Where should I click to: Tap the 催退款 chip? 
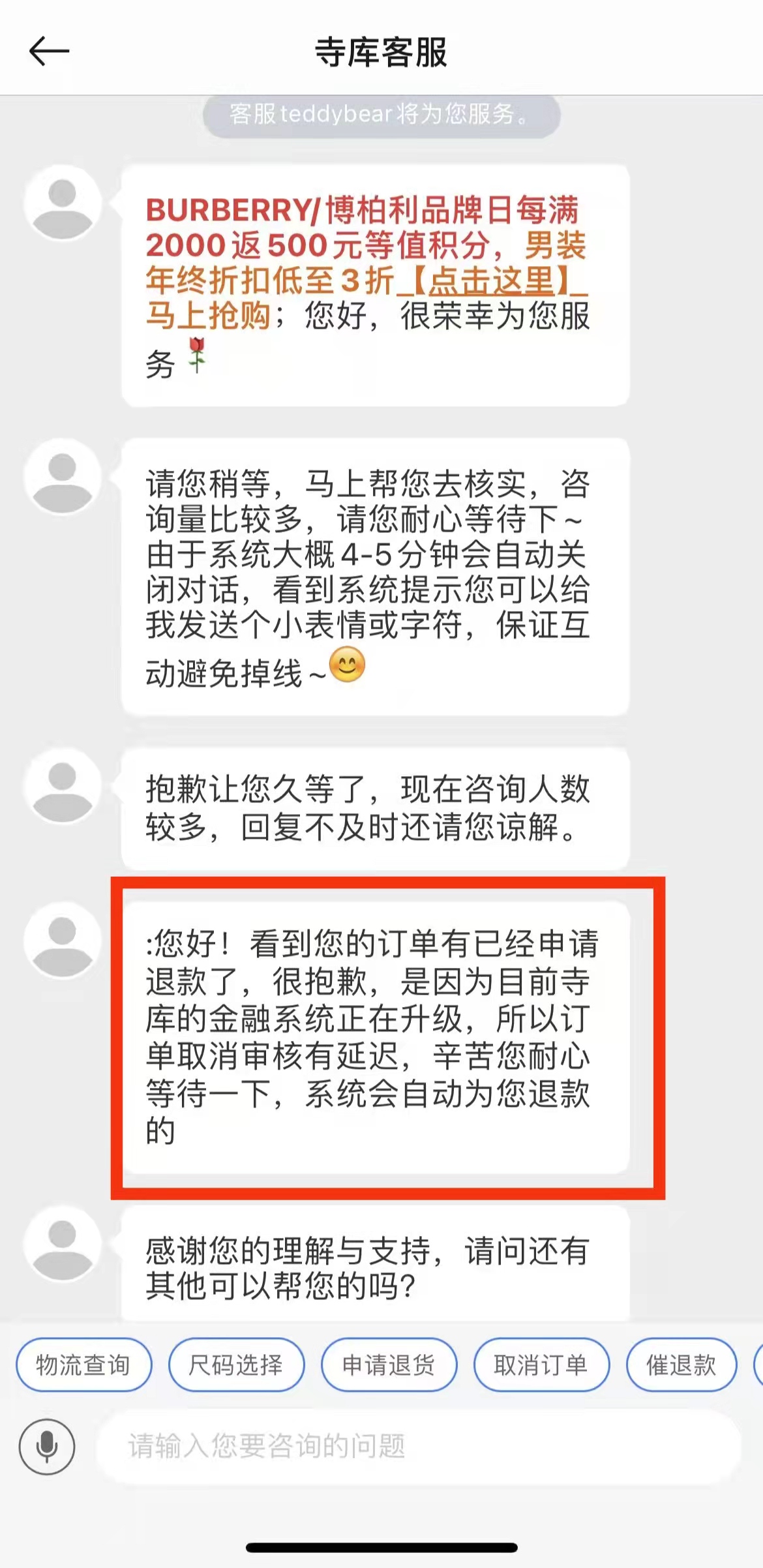coord(681,1364)
